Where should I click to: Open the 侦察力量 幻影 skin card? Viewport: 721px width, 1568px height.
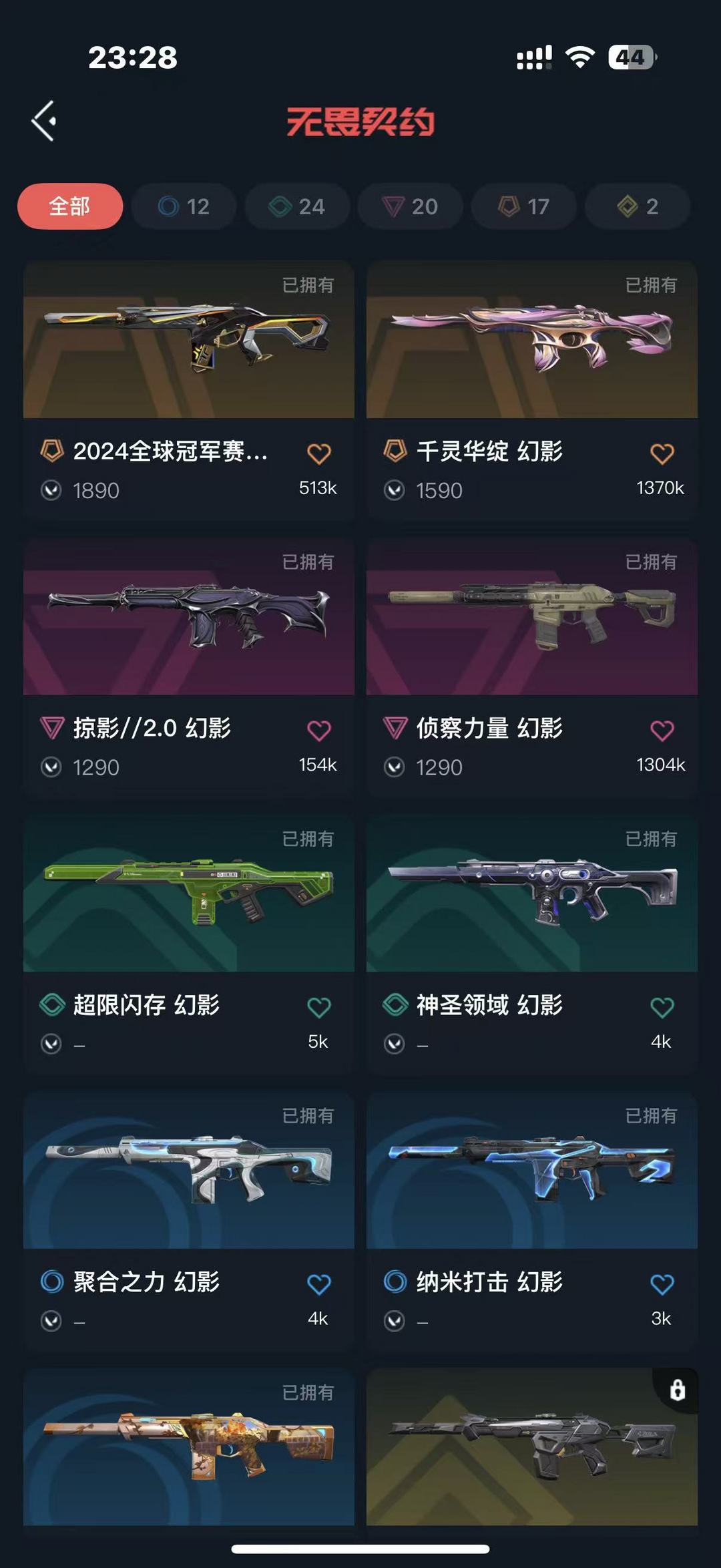(x=532, y=668)
